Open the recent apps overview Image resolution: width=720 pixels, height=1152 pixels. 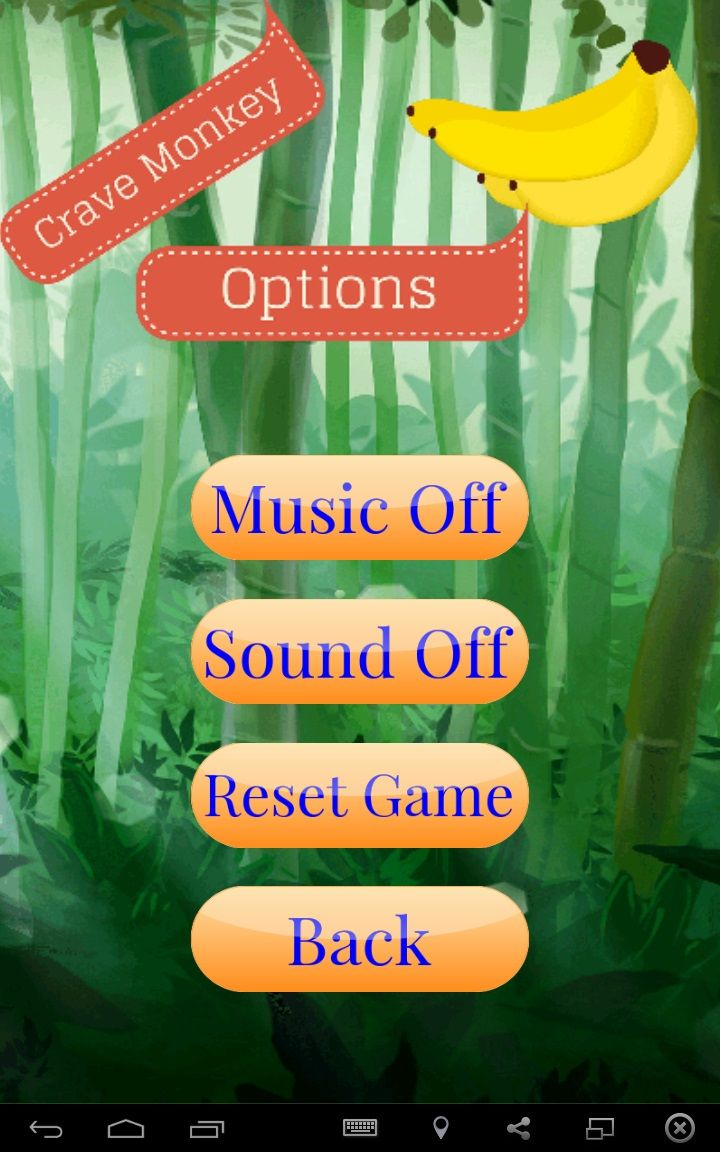click(x=206, y=1128)
